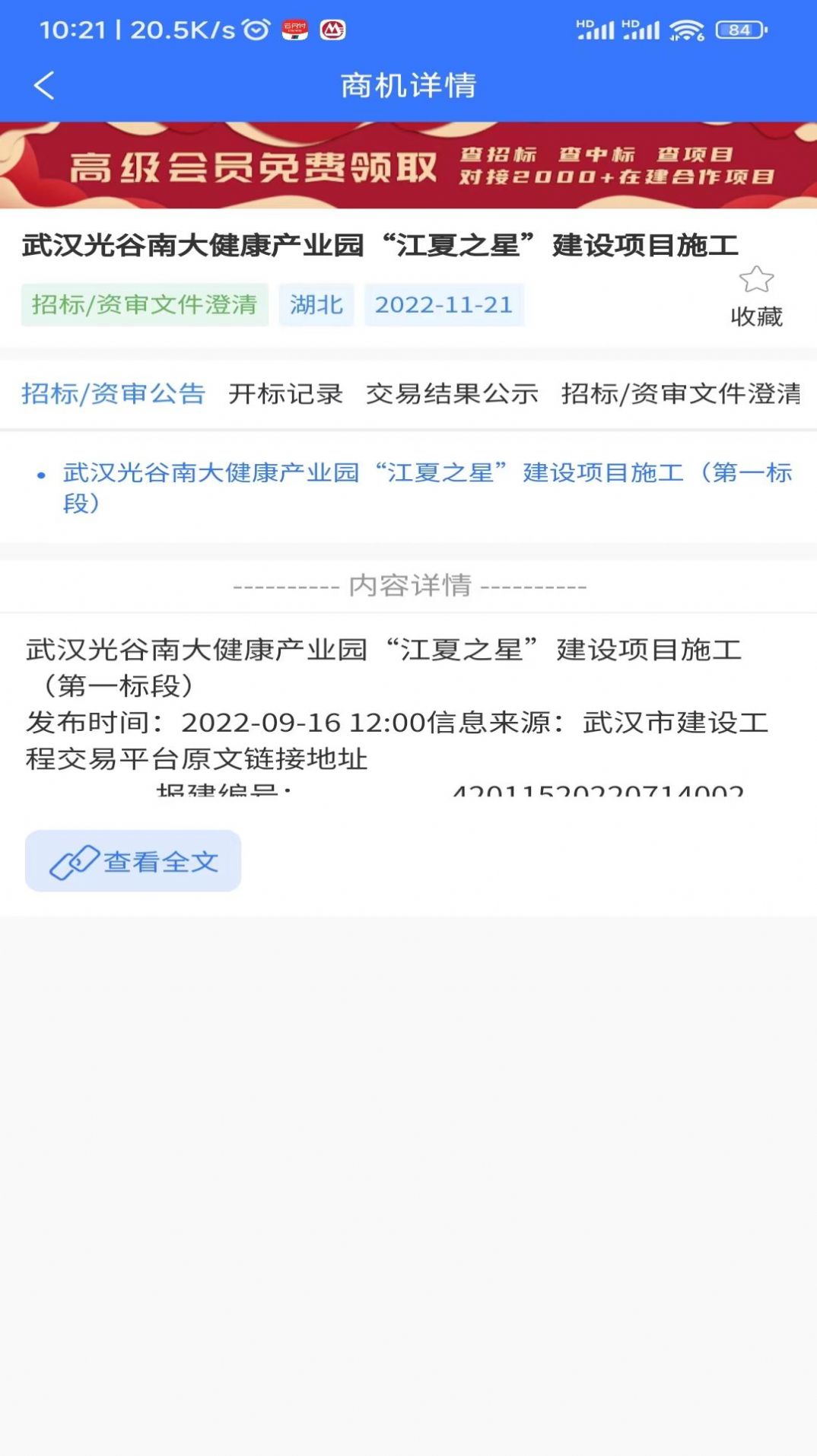Tap the 湖北 region tag
Viewport: 817px width, 1456px height.
[x=316, y=304]
